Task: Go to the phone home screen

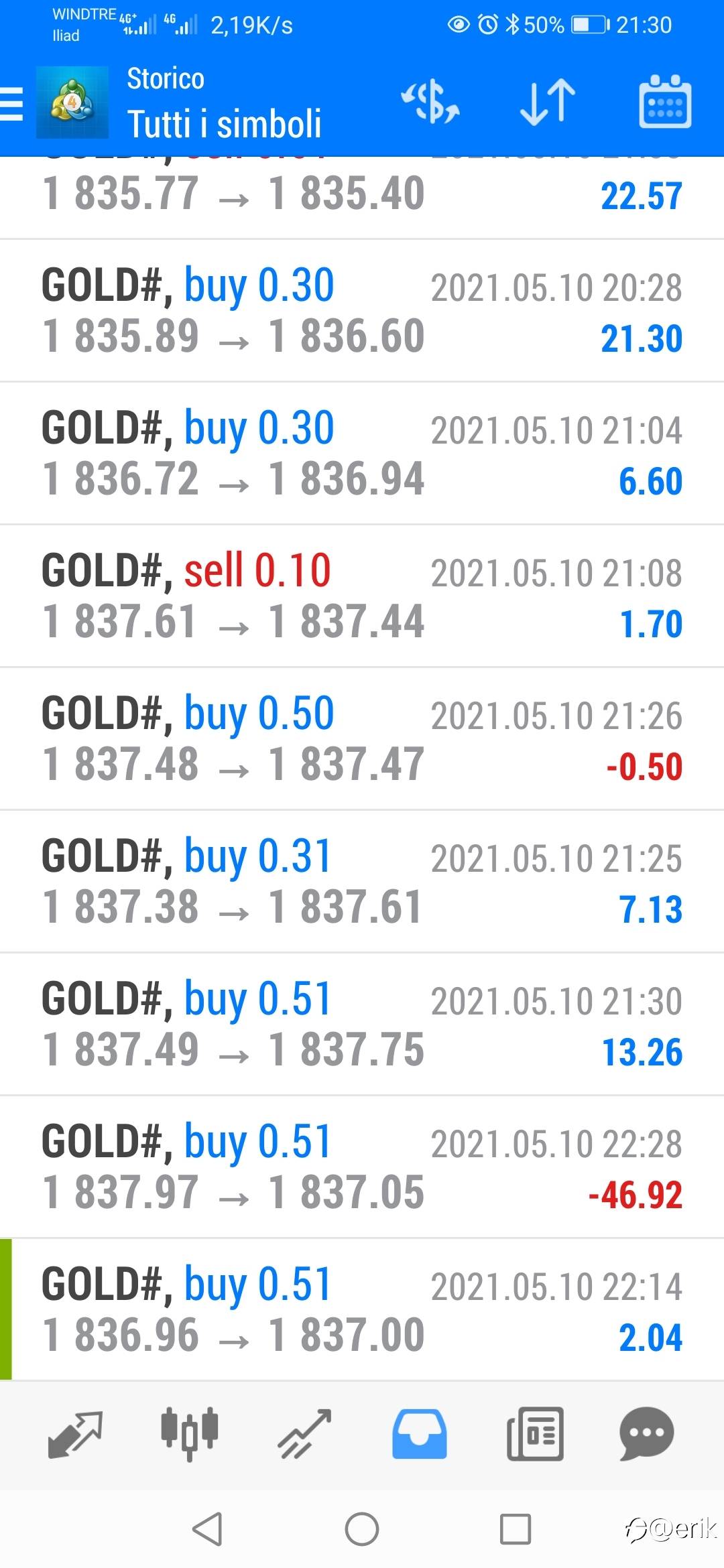Action: click(x=362, y=1529)
